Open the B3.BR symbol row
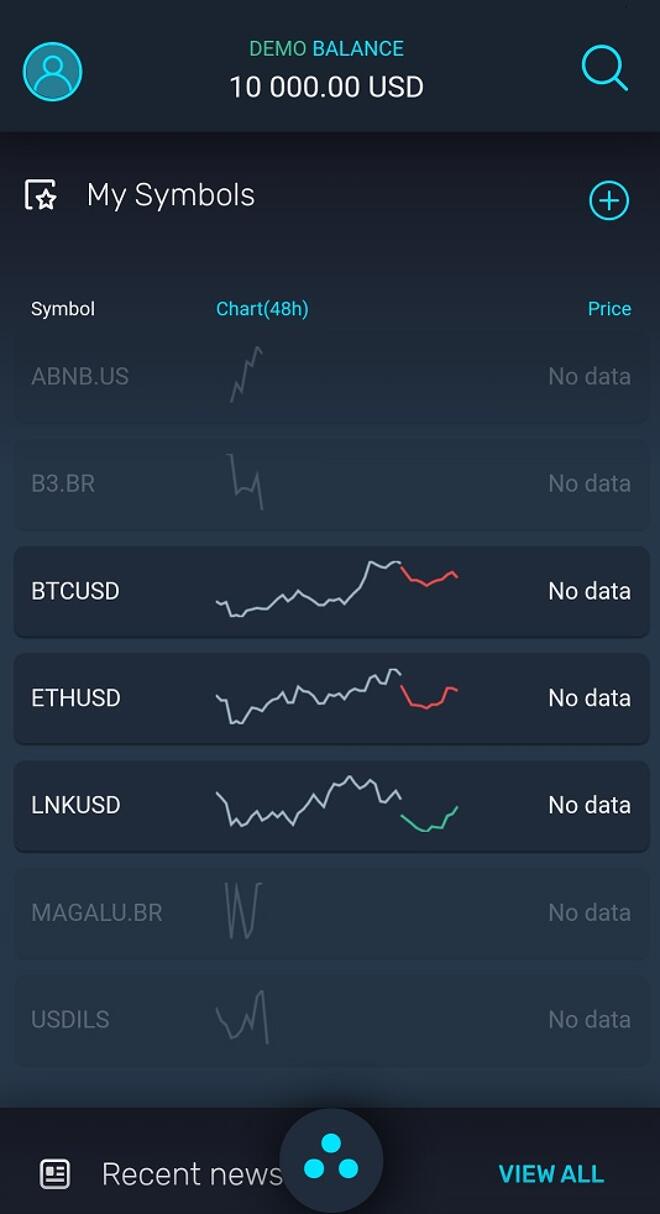This screenshot has width=660, height=1214. click(331, 484)
